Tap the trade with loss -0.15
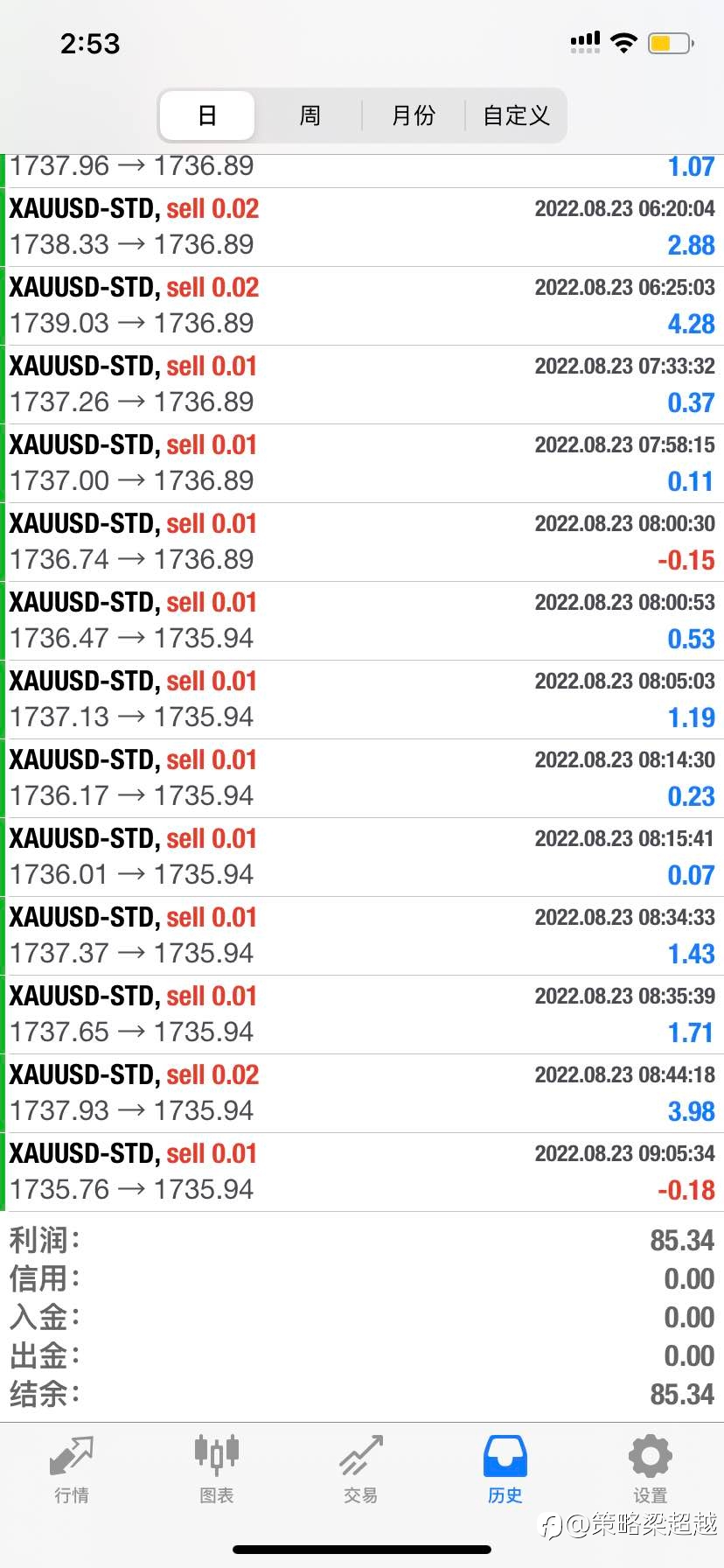This screenshot has height=1568, width=724. coord(362,542)
